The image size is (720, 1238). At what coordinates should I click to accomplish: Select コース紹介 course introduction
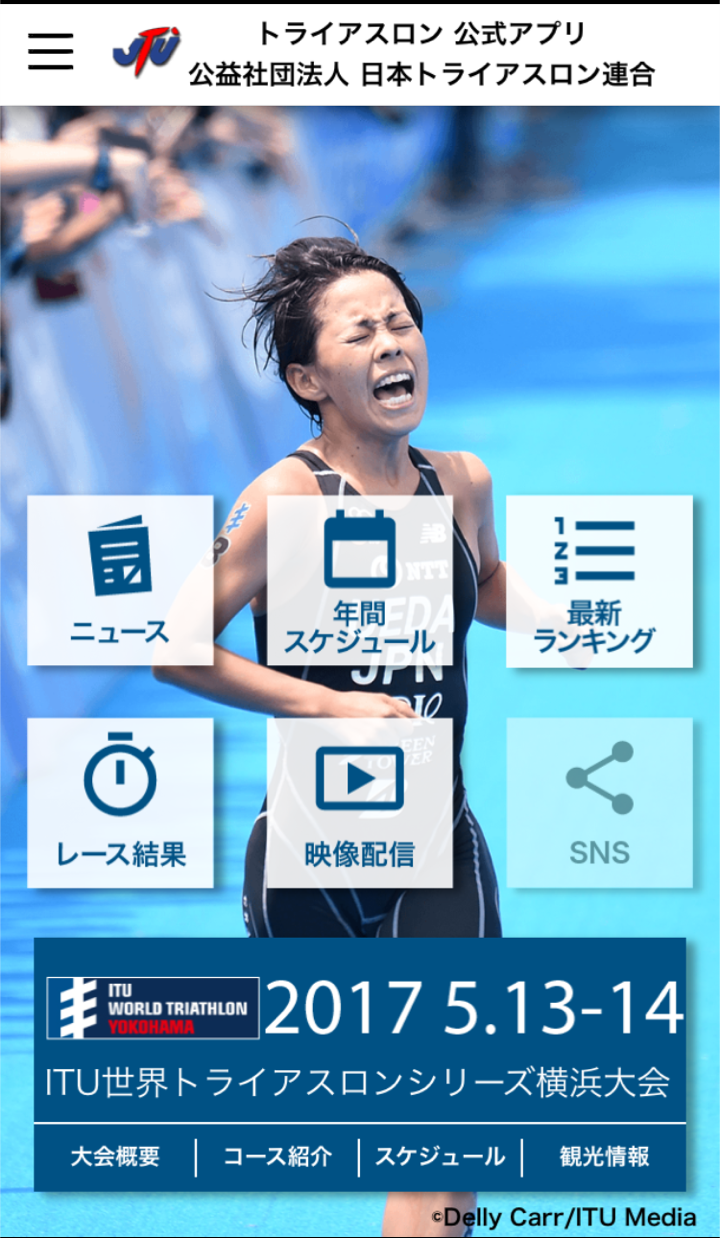tap(277, 1157)
